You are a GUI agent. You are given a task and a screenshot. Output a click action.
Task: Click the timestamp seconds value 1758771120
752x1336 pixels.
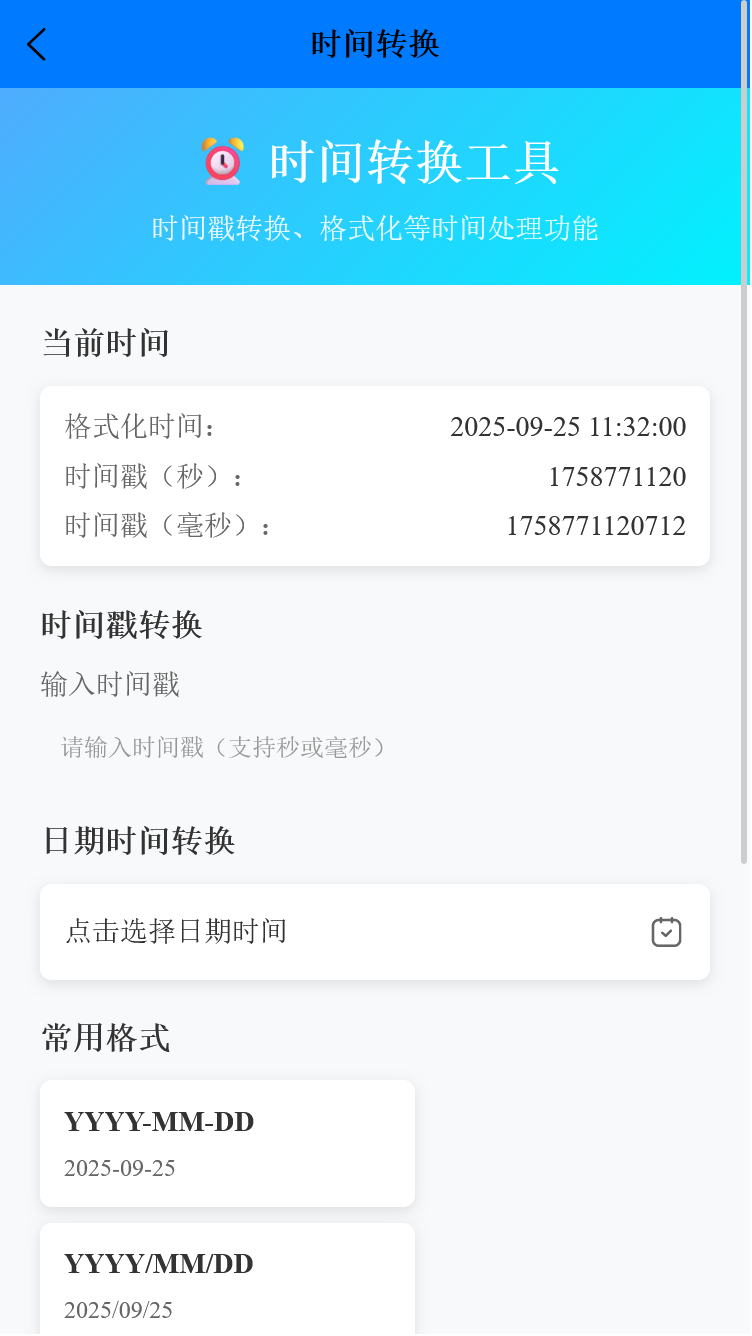pos(617,477)
